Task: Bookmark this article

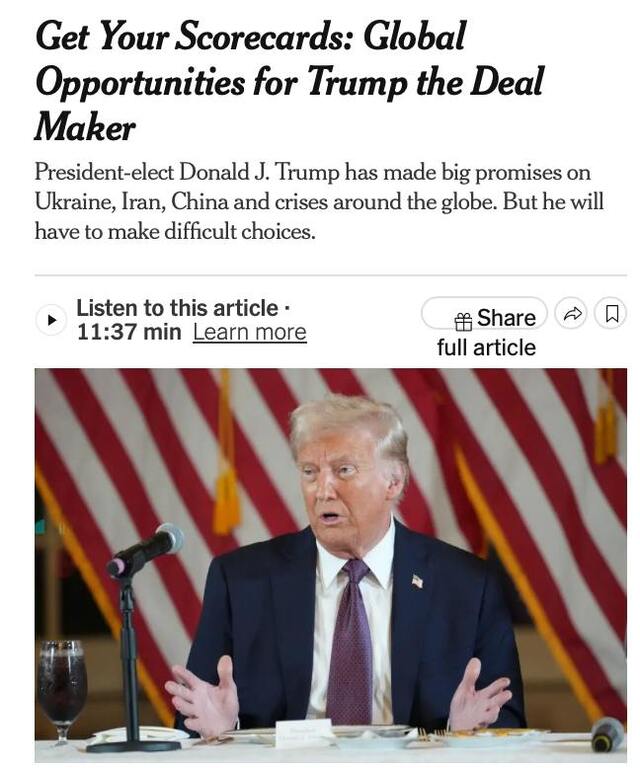Action: pyautogui.click(x=611, y=314)
